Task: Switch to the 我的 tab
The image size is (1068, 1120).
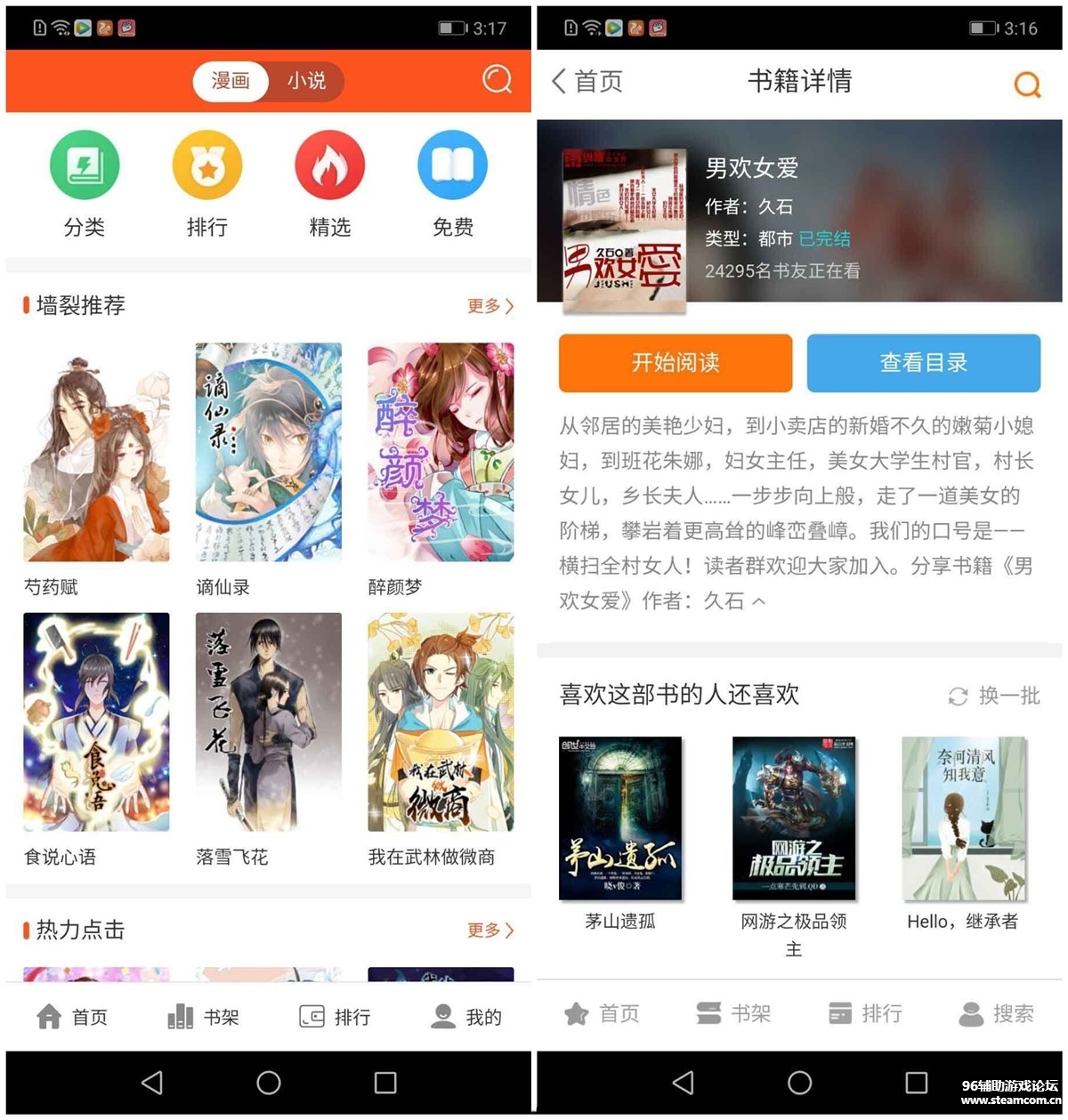Action: click(x=466, y=1017)
